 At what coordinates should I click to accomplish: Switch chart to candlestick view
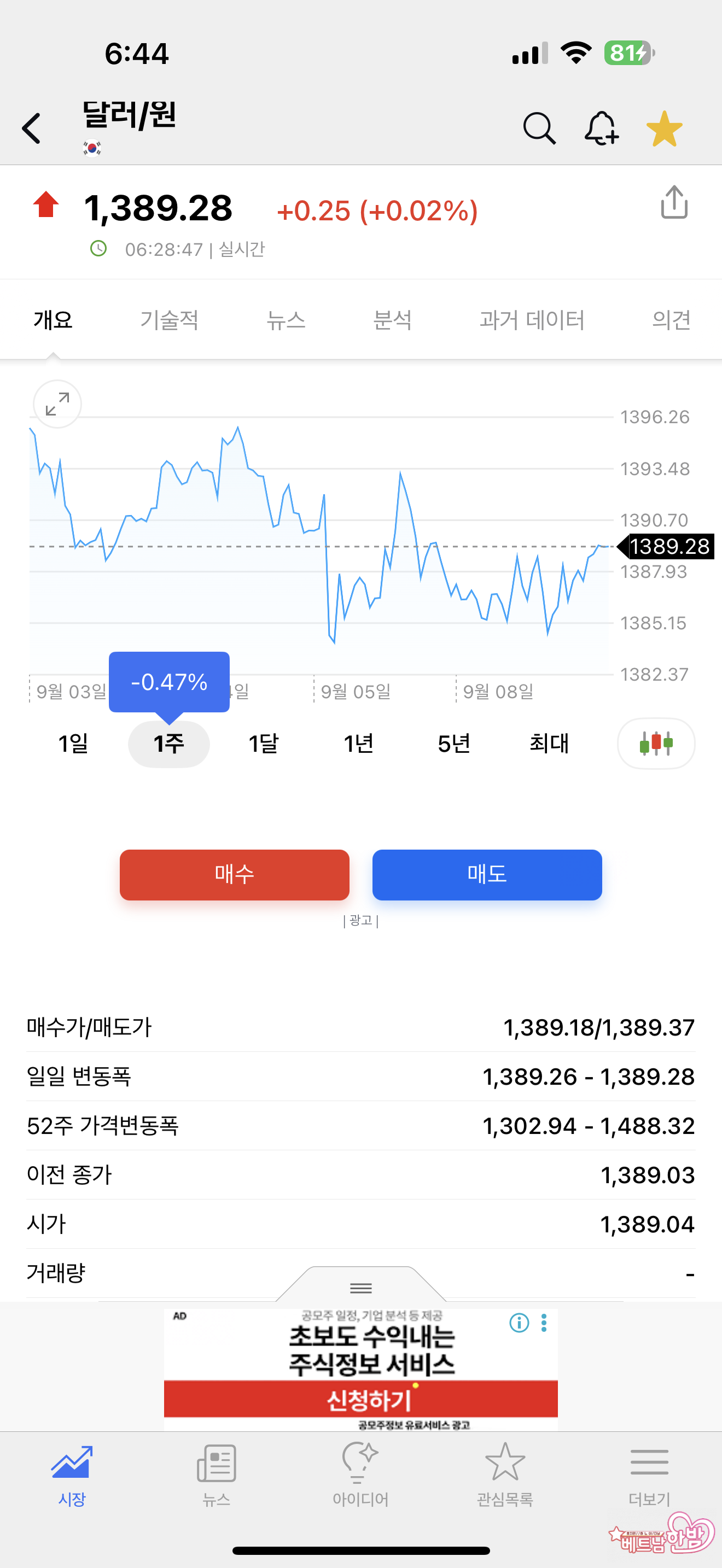656,743
